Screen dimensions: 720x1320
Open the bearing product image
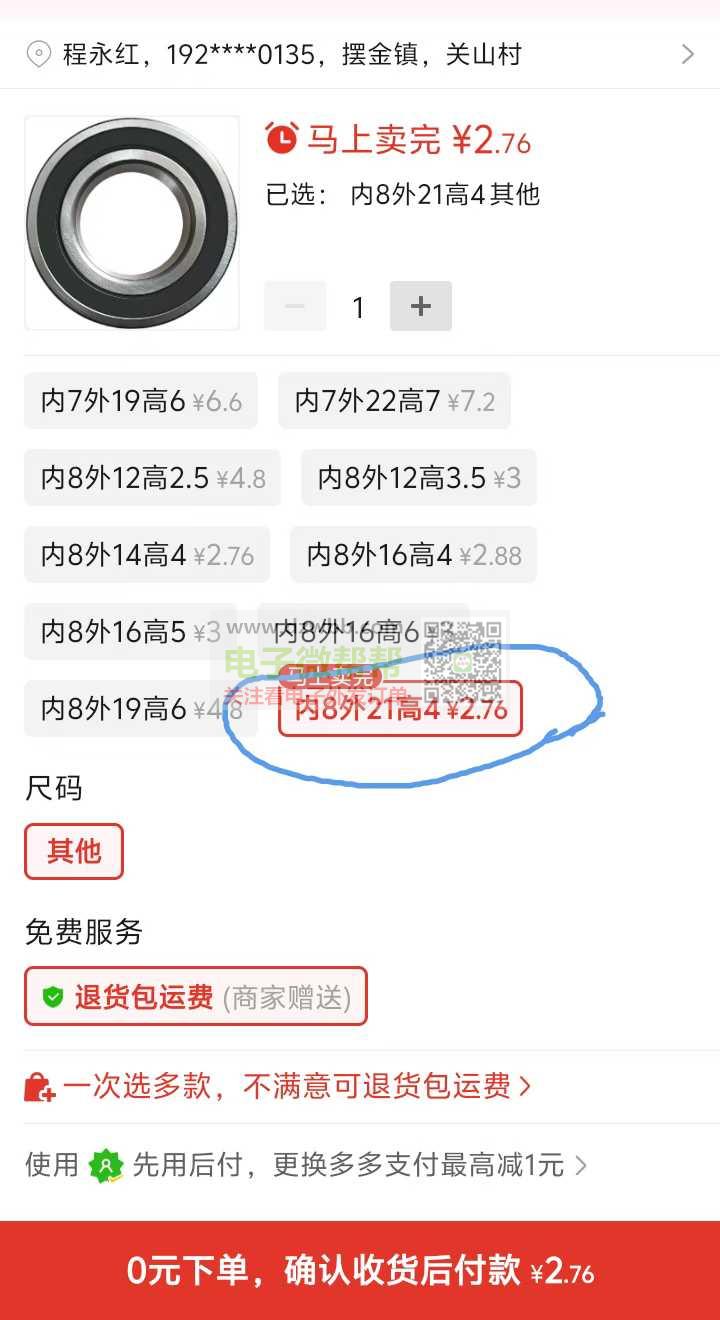[132, 223]
